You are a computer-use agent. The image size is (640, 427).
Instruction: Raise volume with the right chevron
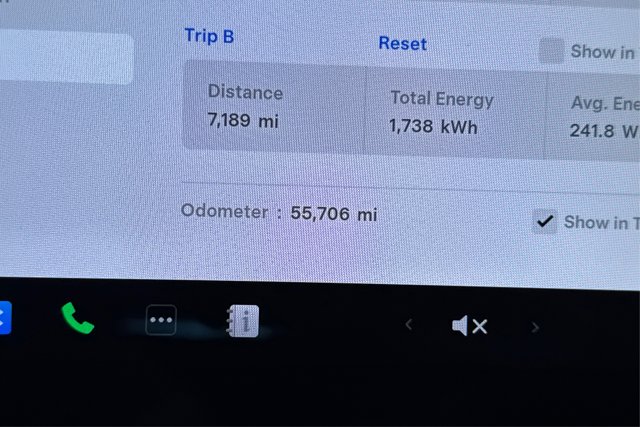pos(535,327)
